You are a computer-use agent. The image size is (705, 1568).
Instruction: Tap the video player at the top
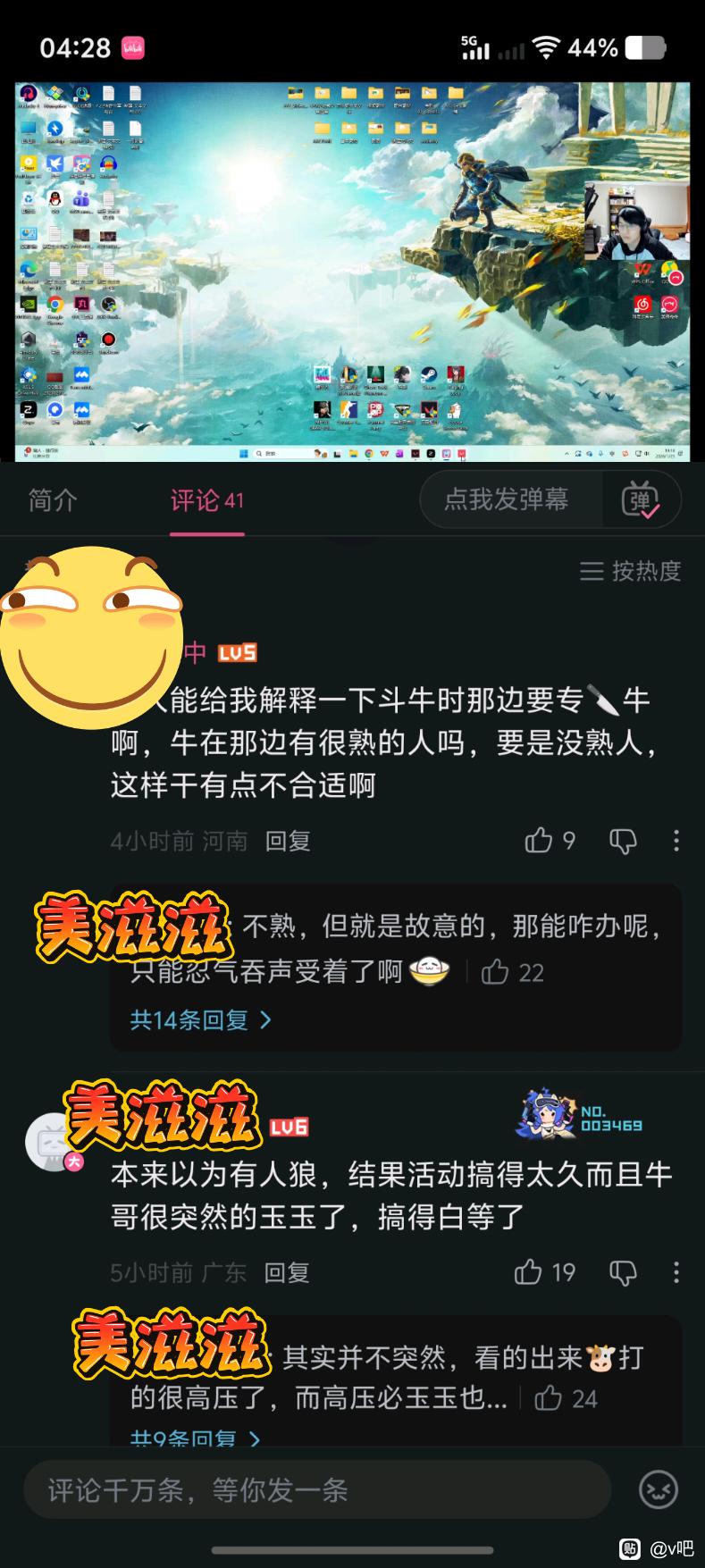352,272
